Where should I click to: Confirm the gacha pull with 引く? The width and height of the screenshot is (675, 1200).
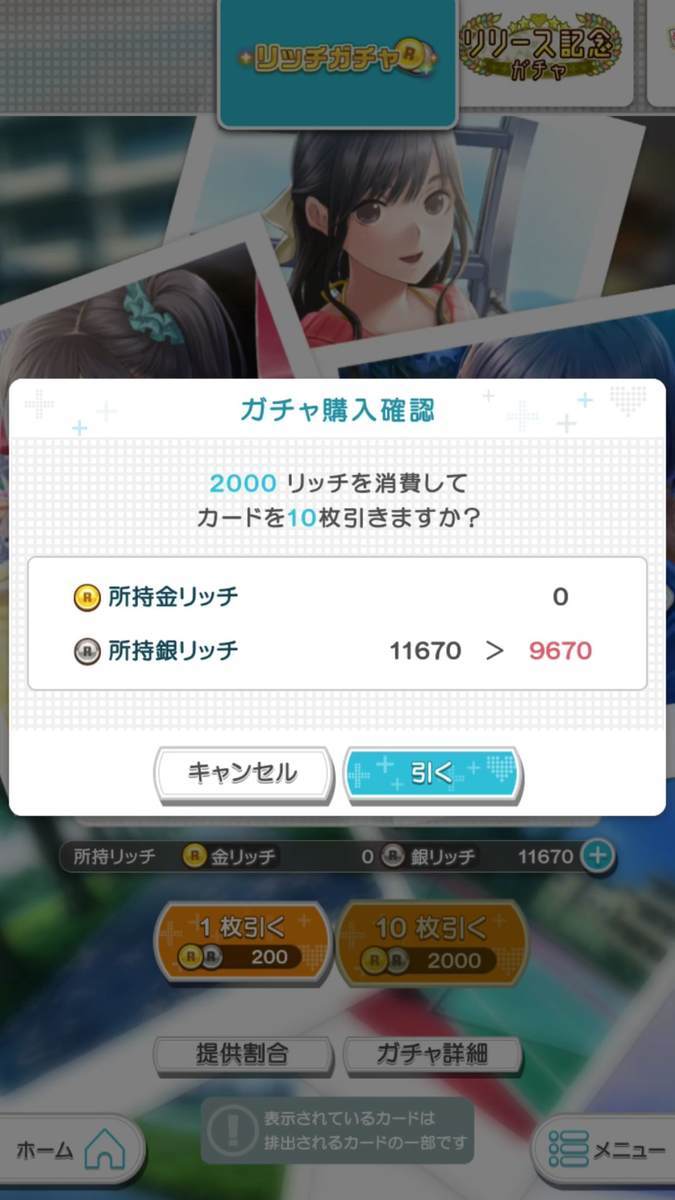[431, 774]
